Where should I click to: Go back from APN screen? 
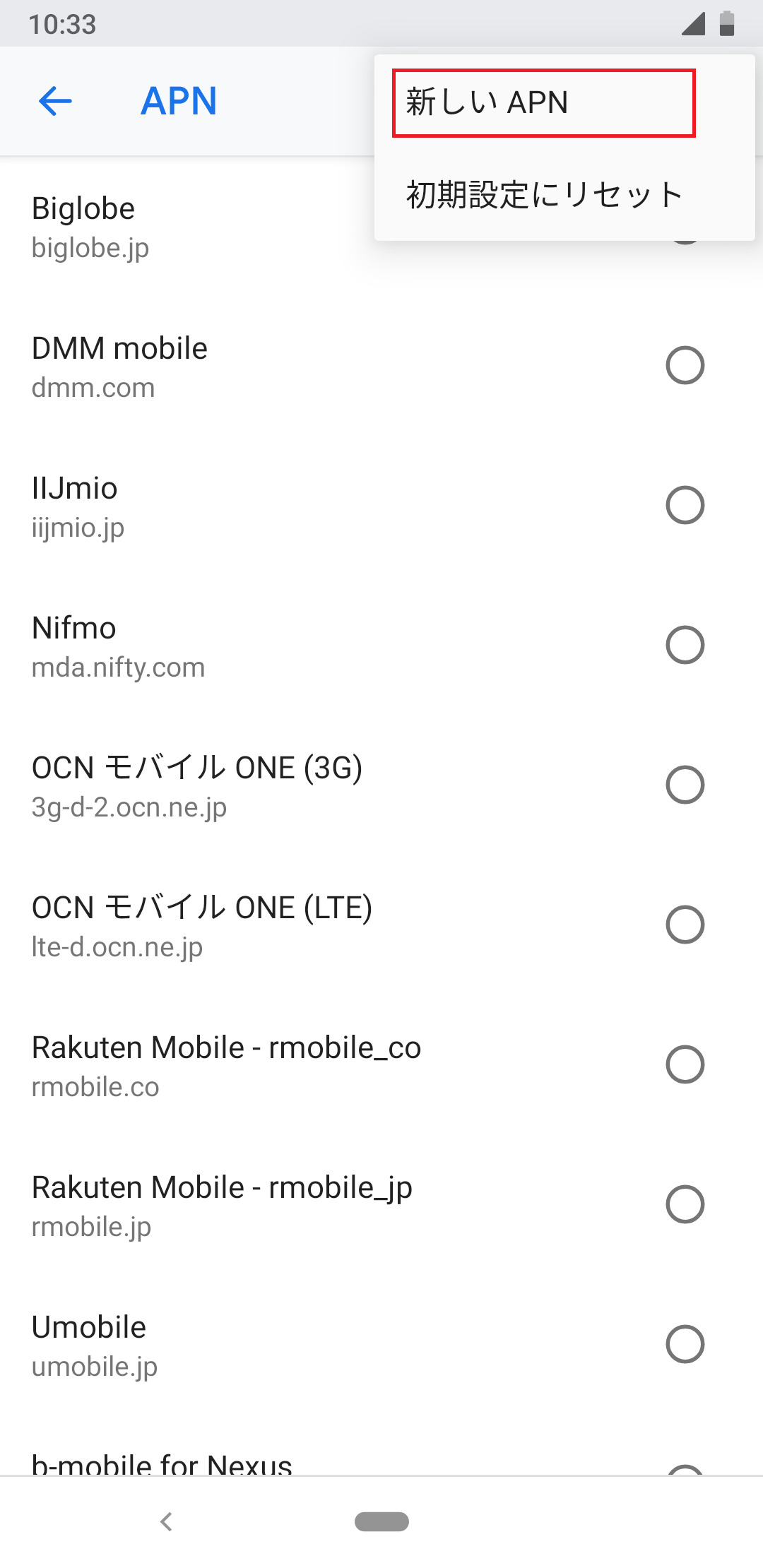55,101
